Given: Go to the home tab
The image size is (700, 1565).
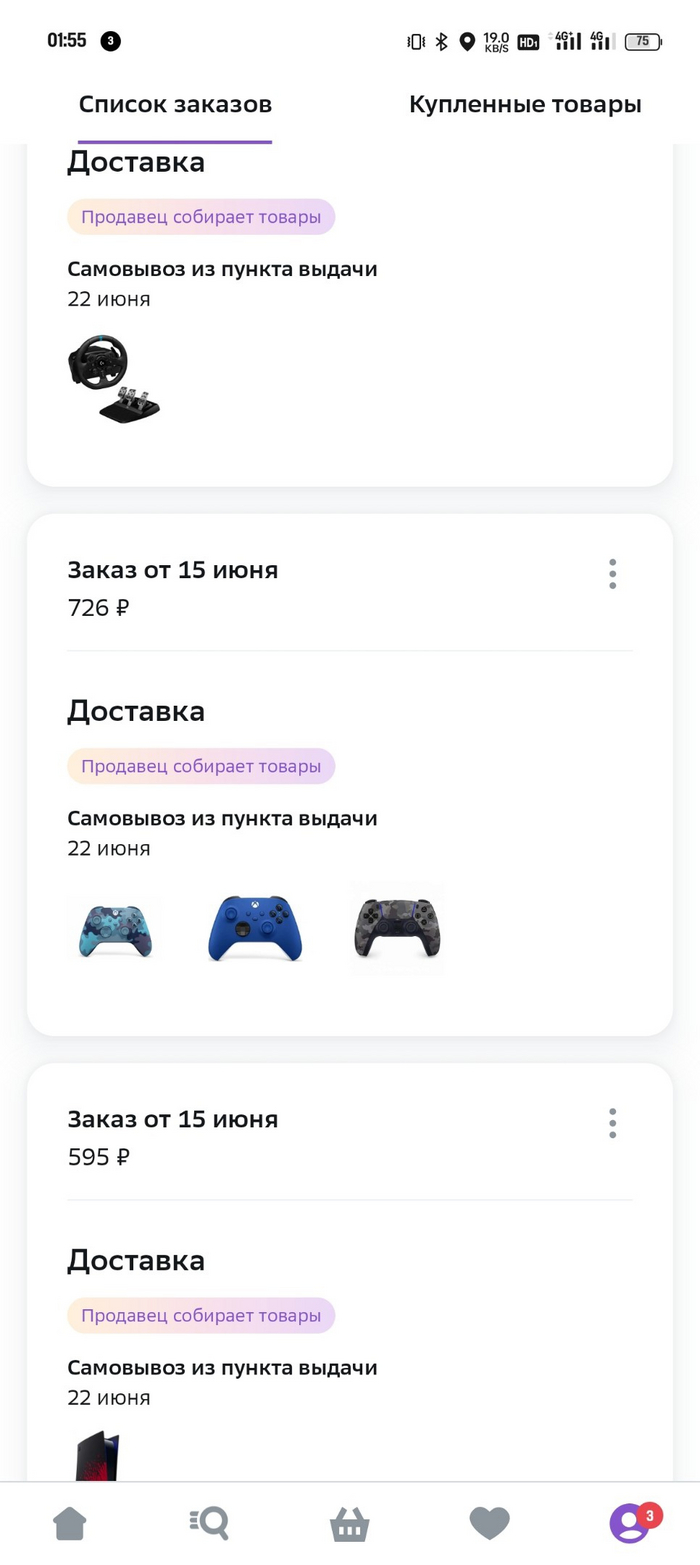Looking at the screenshot, I should point(70,1523).
